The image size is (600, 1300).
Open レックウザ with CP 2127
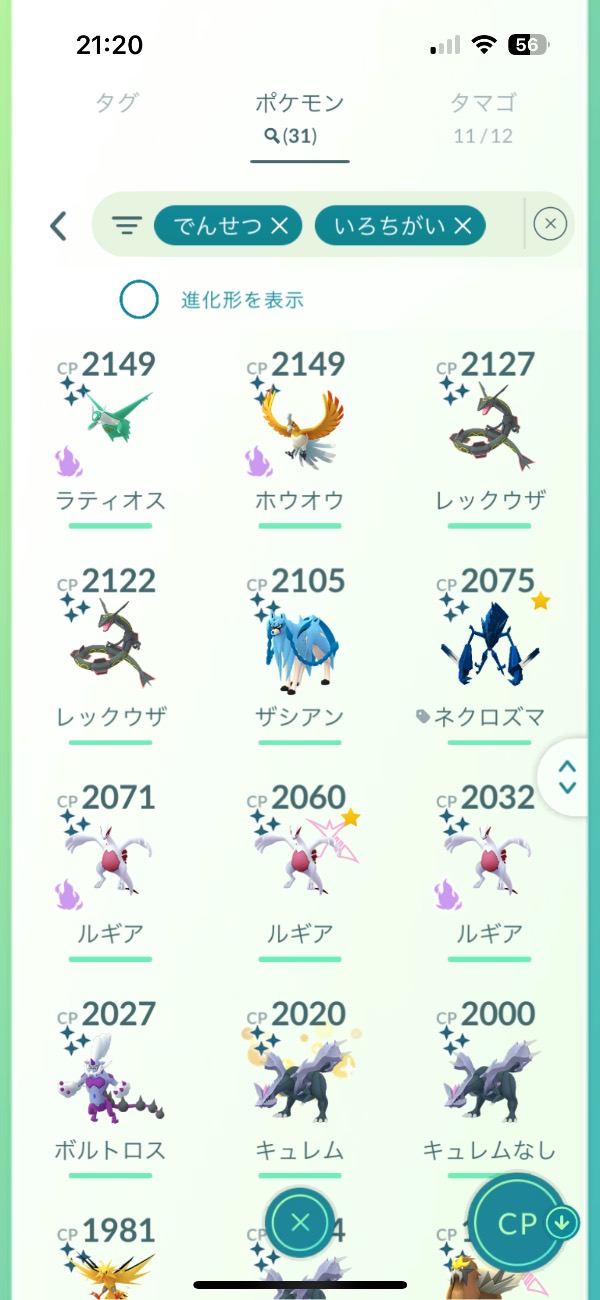click(x=490, y=428)
